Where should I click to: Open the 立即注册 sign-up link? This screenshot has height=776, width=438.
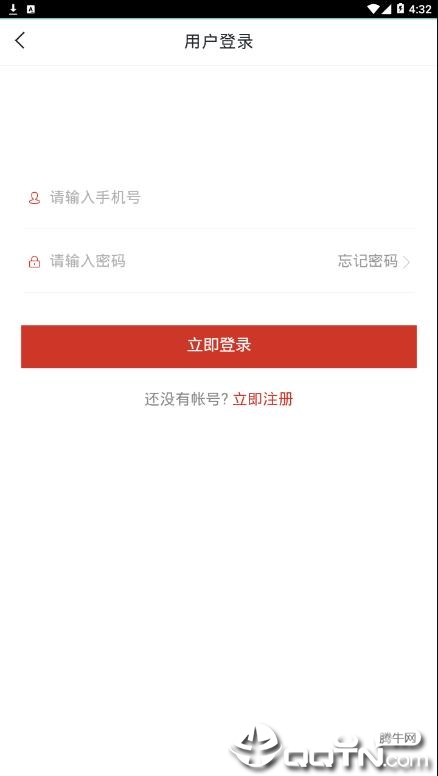click(x=263, y=399)
